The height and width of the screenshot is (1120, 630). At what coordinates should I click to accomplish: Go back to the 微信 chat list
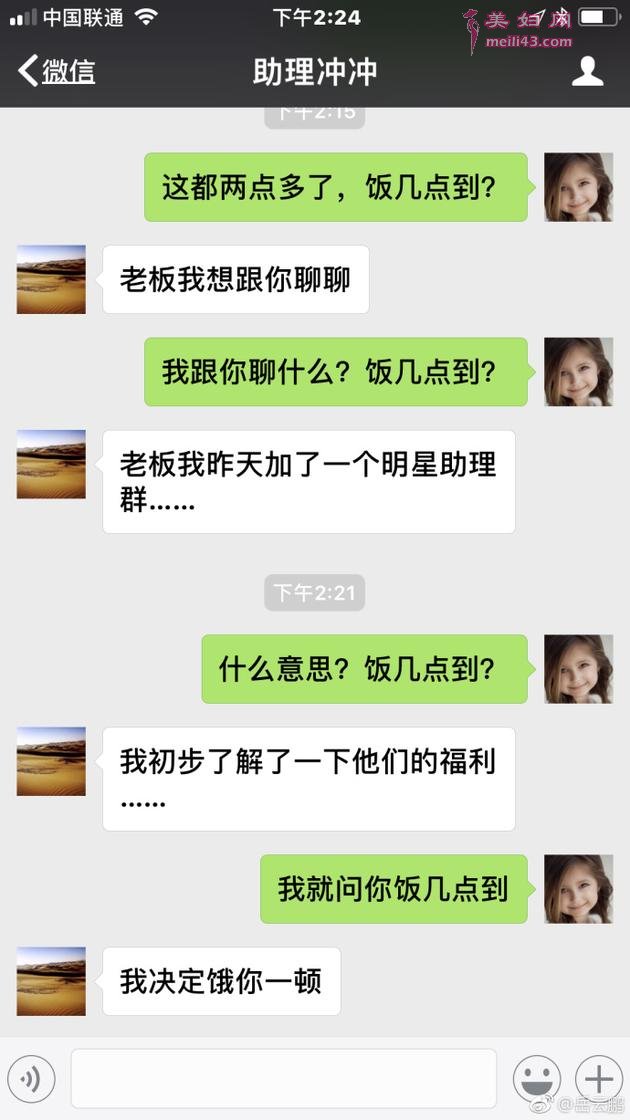click(56, 71)
